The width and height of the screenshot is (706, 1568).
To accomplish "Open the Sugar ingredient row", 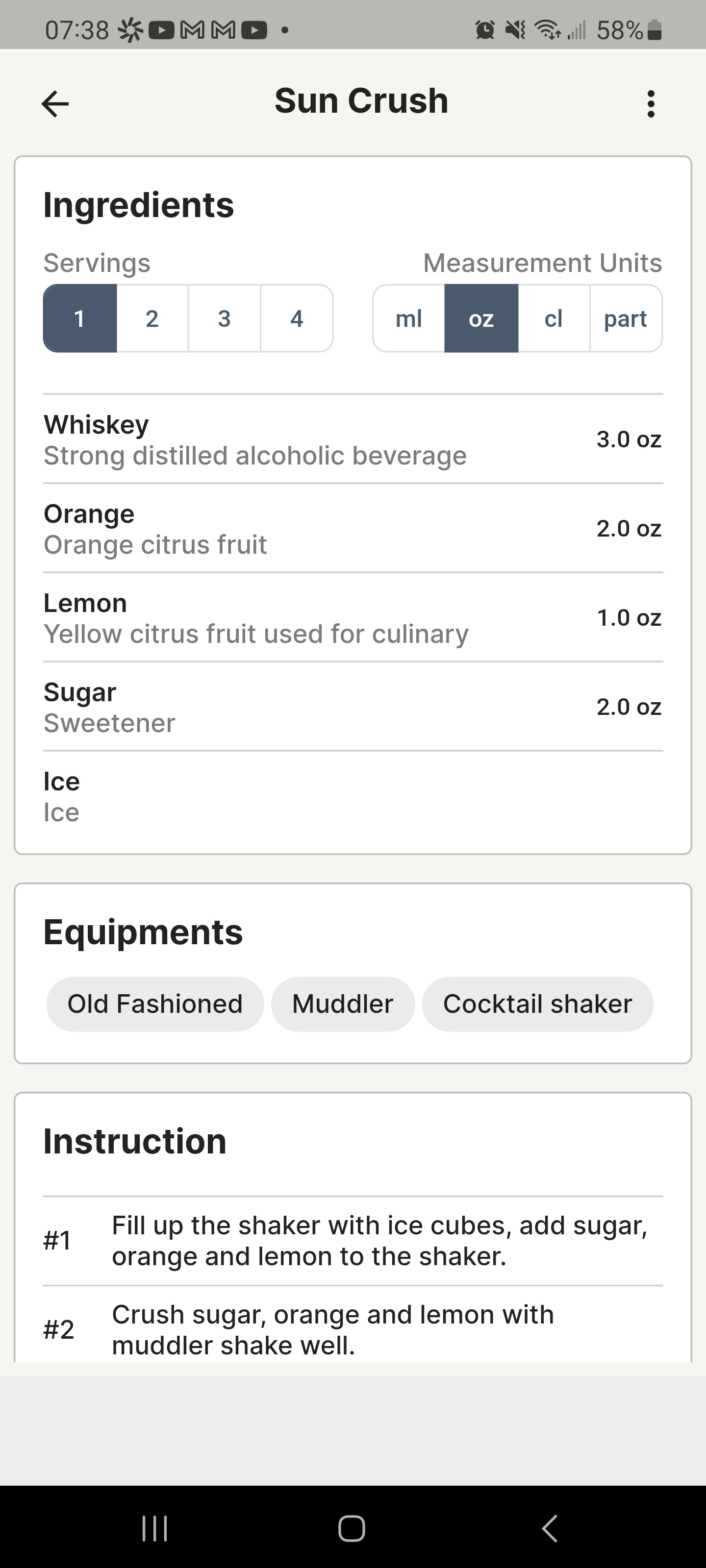I will [x=353, y=707].
